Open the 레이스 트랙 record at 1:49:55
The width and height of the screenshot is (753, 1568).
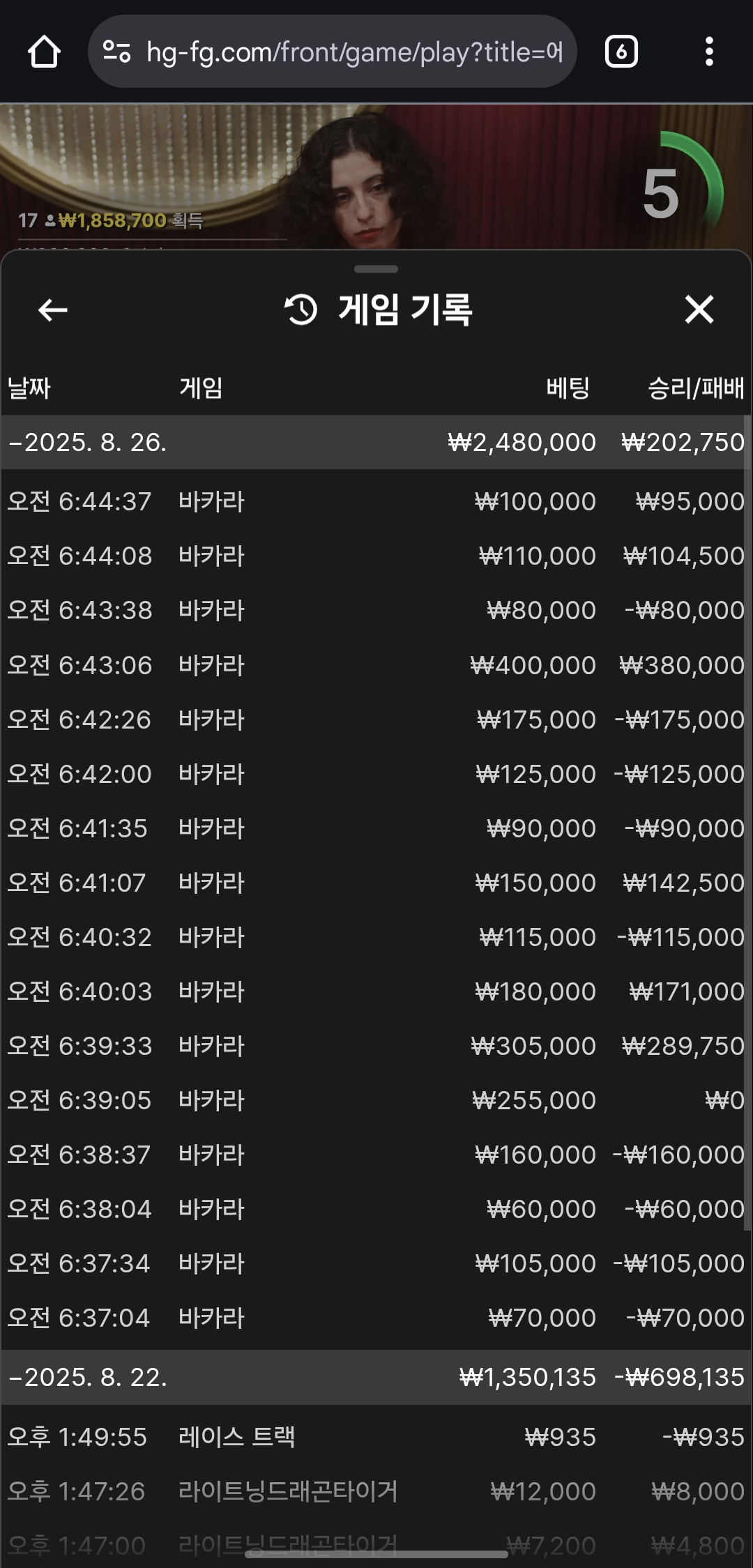coord(376,1437)
